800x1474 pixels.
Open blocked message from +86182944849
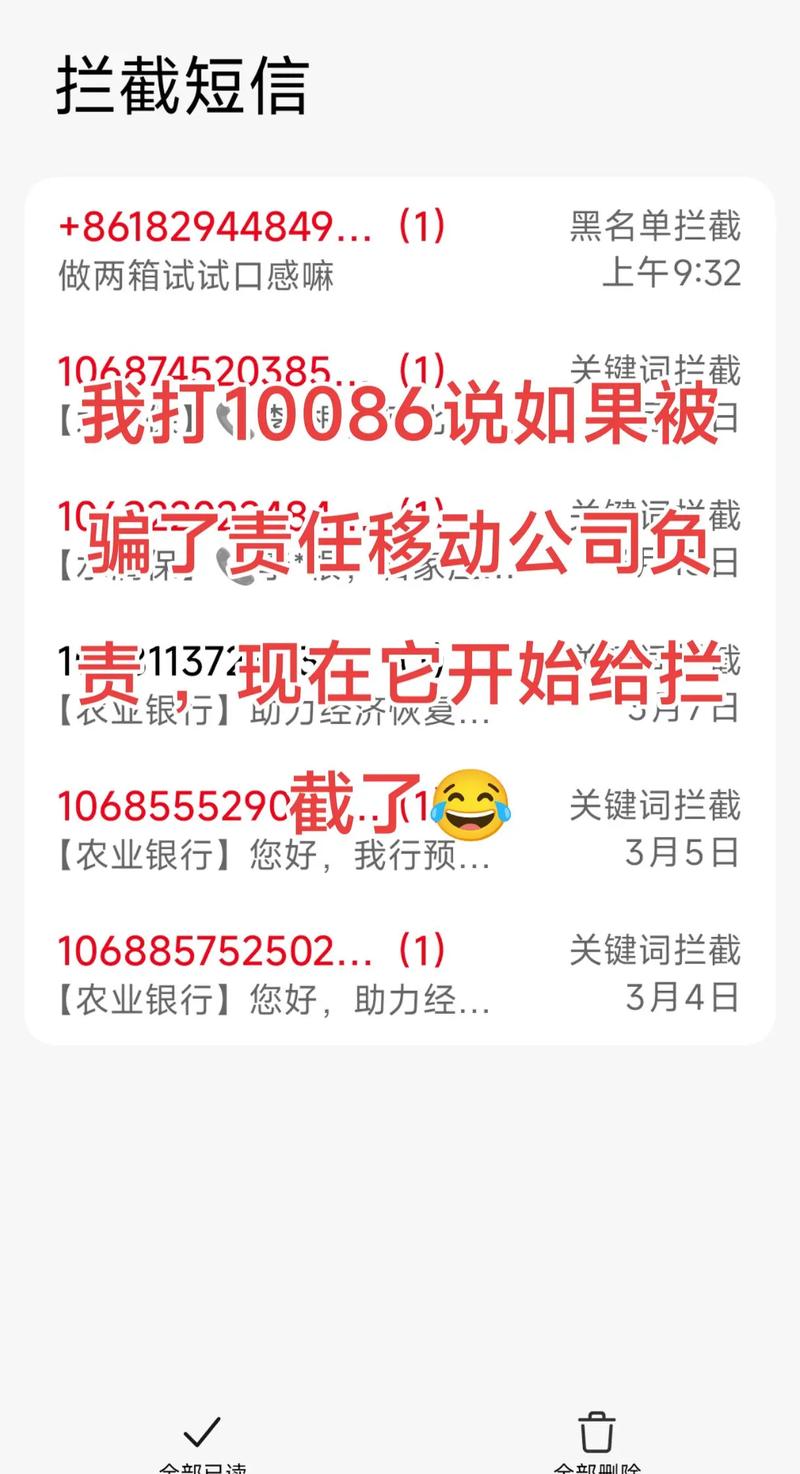tap(400, 250)
